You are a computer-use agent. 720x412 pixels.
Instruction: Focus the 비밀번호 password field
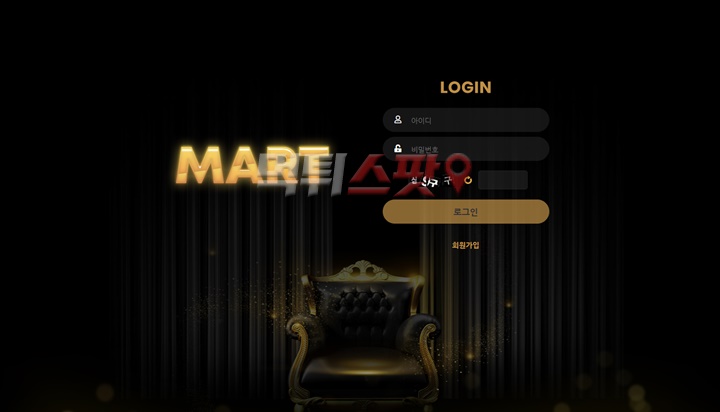click(x=466, y=149)
